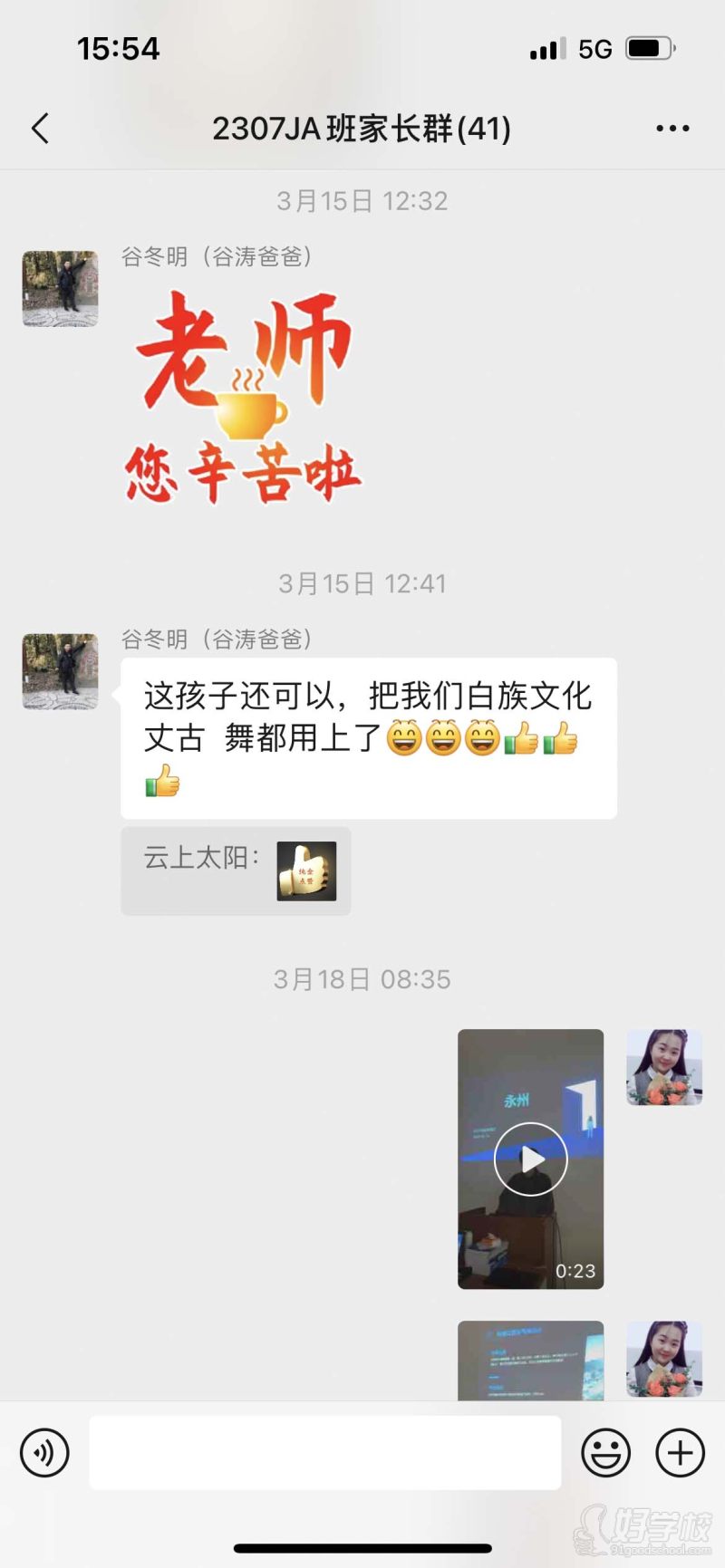
Task: Tap the 3月15日 12:41 timestamp
Action: pyautogui.click(x=362, y=583)
